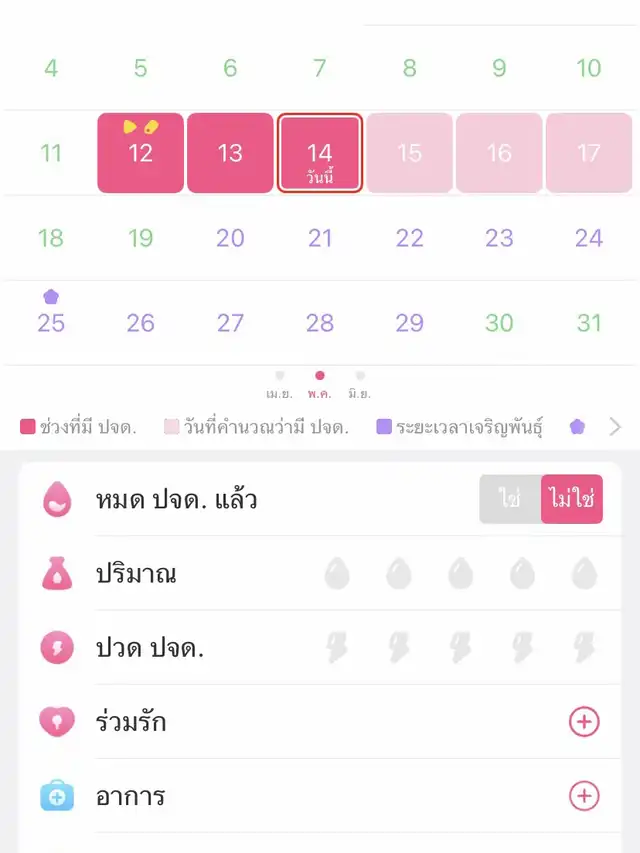This screenshot has width=640, height=853.
Task: Expand the legend with the right chevron
Action: pos(615,427)
